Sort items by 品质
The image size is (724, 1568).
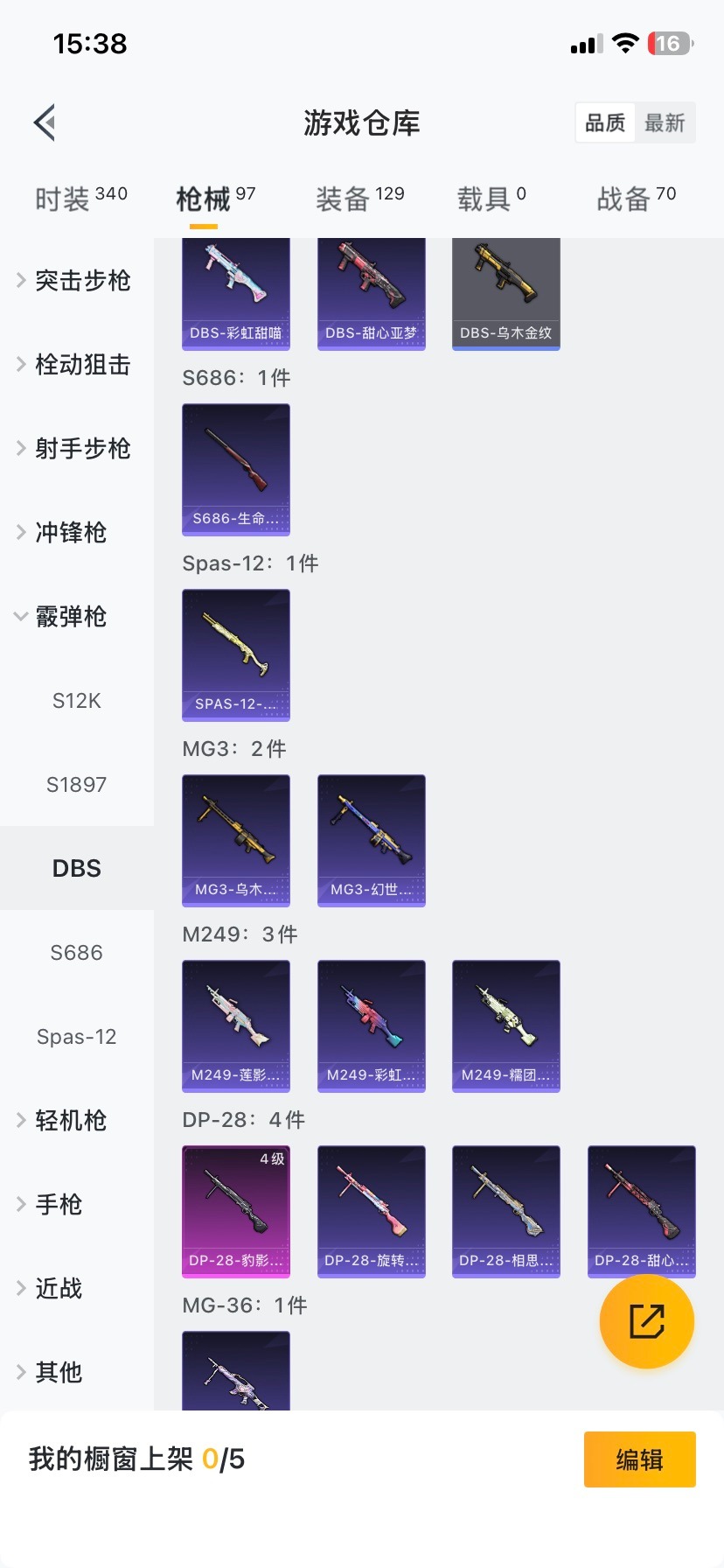(x=604, y=122)
